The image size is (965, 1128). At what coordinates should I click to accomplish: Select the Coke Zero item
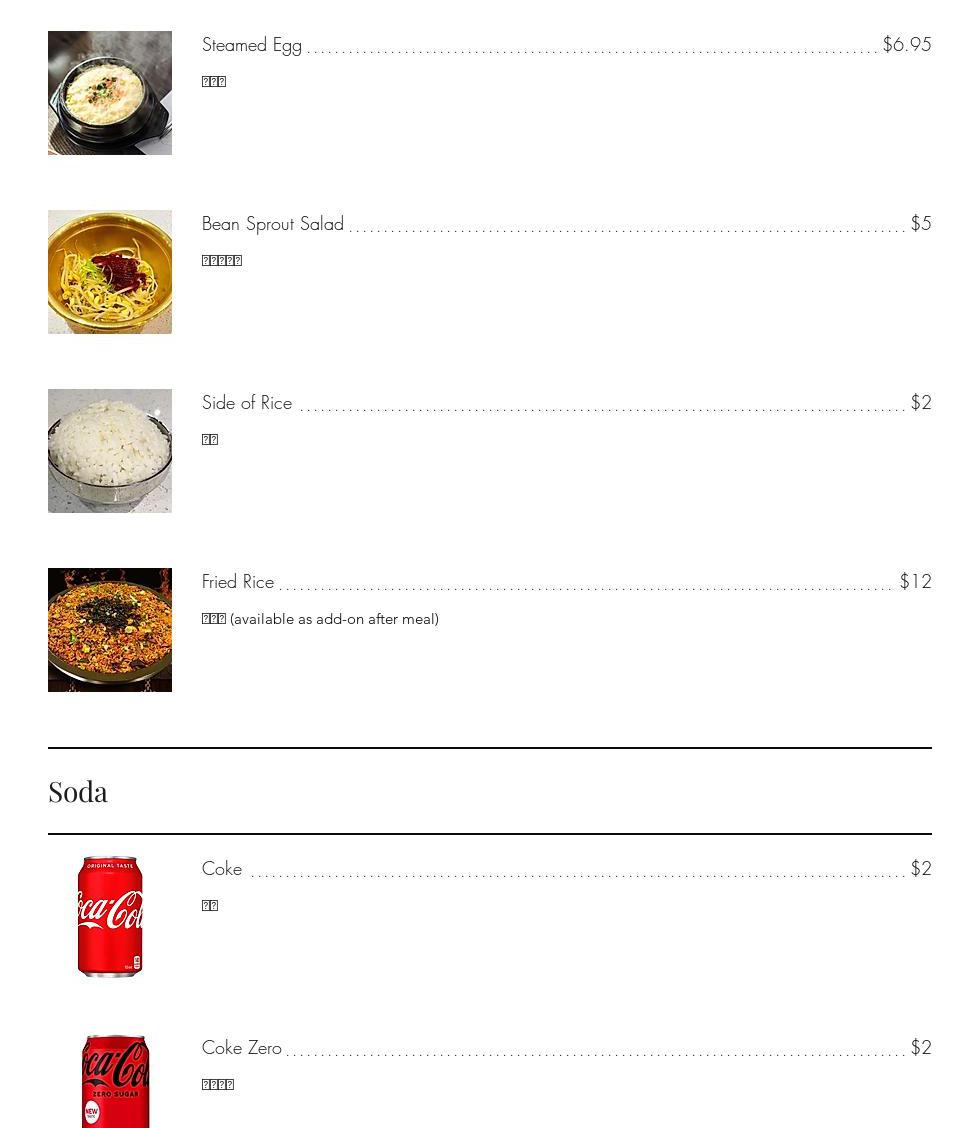pyautogui.click(x=242, y=1048)
